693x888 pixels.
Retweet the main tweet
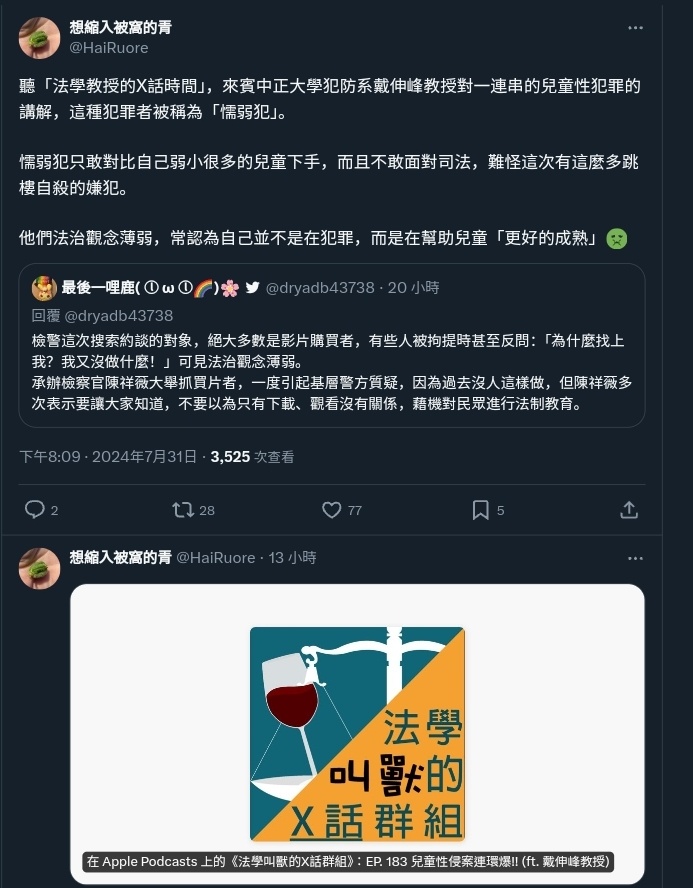click(x=183, y=510)
